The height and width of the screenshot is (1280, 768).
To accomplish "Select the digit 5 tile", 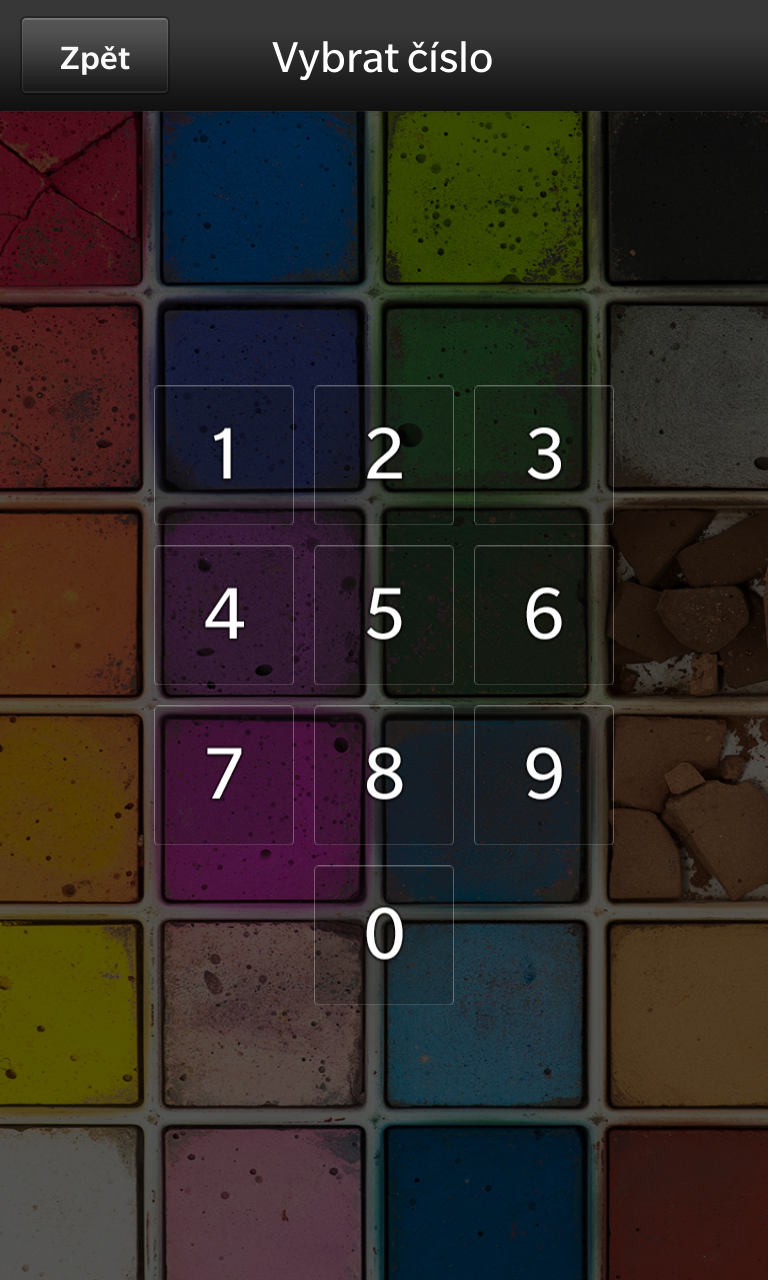I will click(x=384, y=615).
